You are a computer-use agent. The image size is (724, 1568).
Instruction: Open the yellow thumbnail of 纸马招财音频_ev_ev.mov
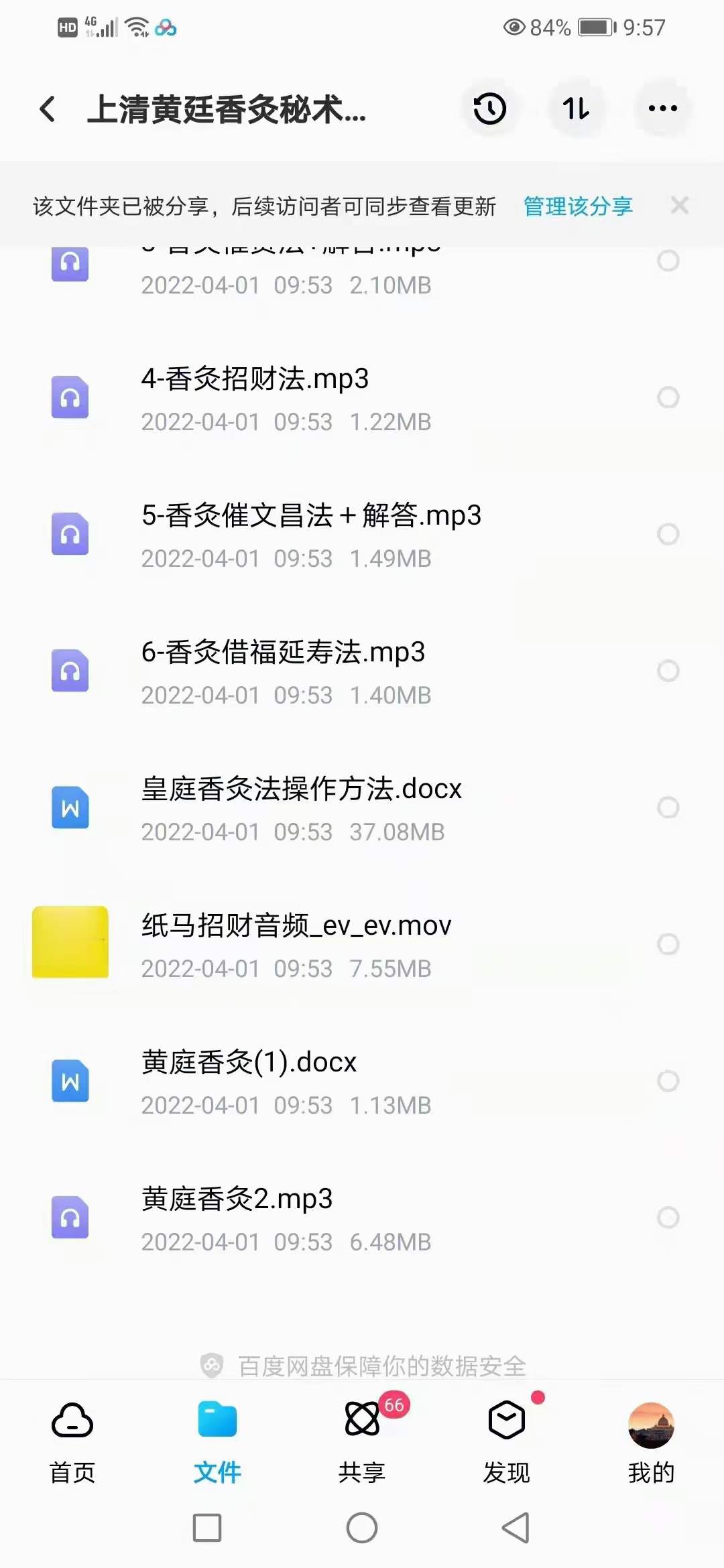[x=70, y=943]
